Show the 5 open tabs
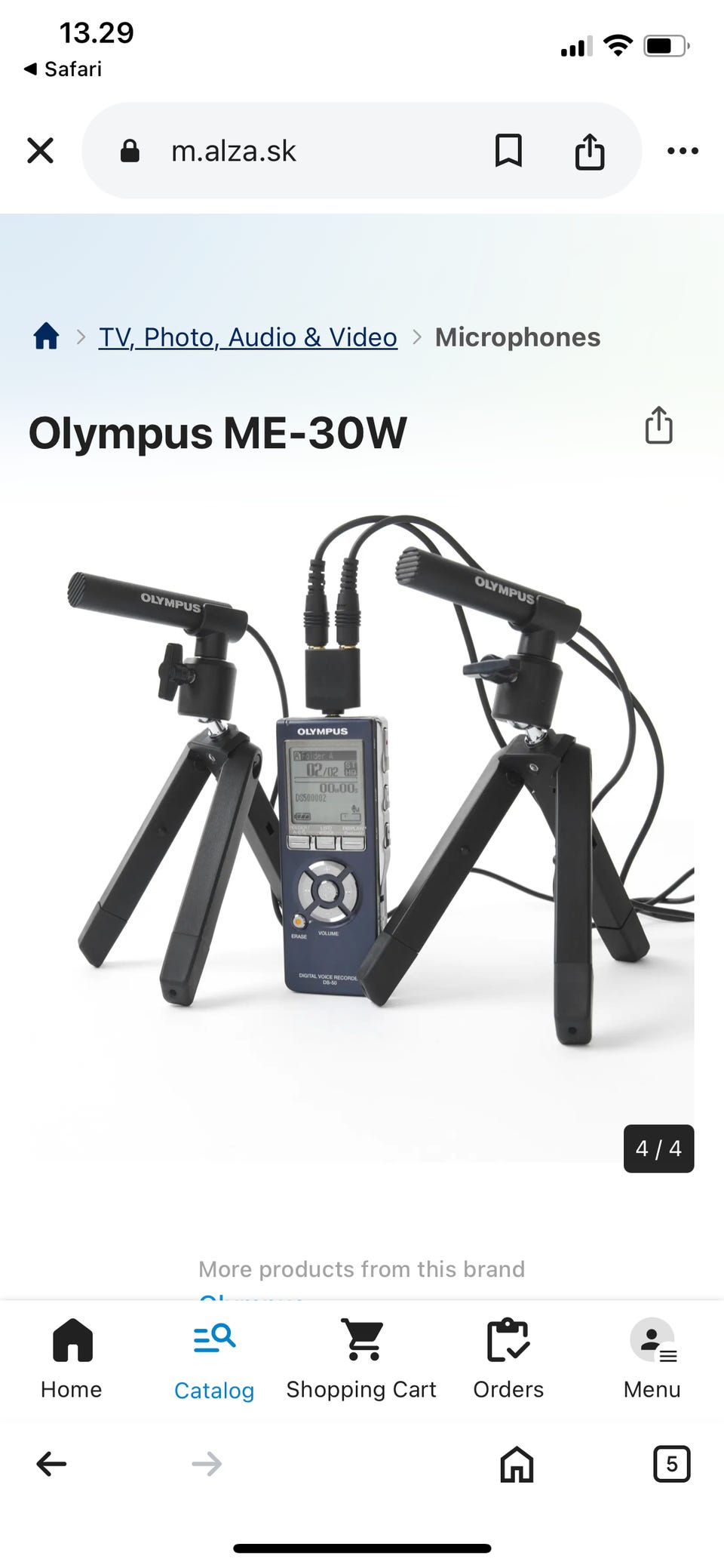This screenshot has width=724, height=1568. pyautogui.click(x=671, y=1464)
